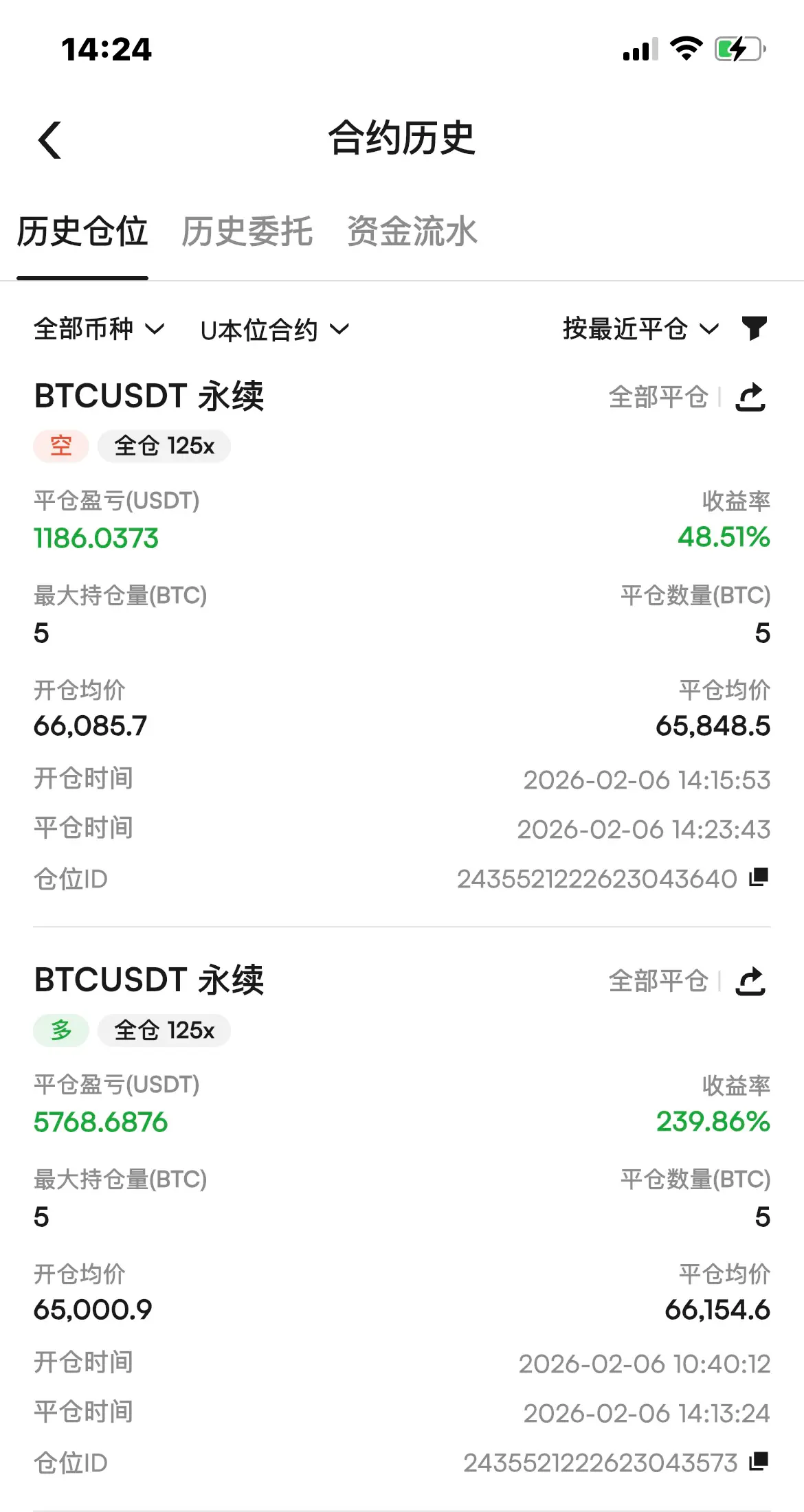Share the long BTCUSDT position with 239.86% return
The width and height of the screenshot is (804, 1512).
tap(750, 981)
